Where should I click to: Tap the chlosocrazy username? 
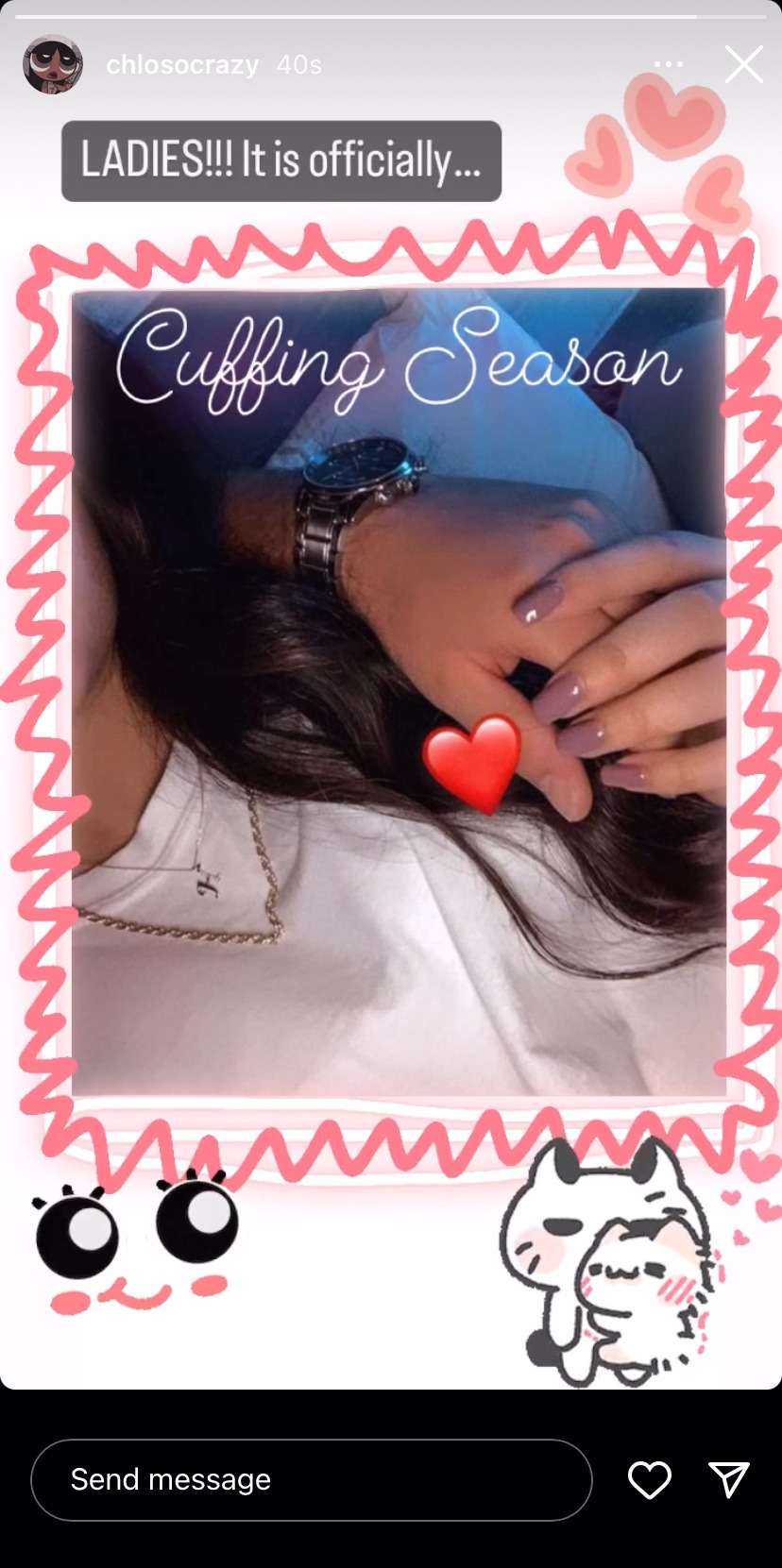[x=182, y=64]
